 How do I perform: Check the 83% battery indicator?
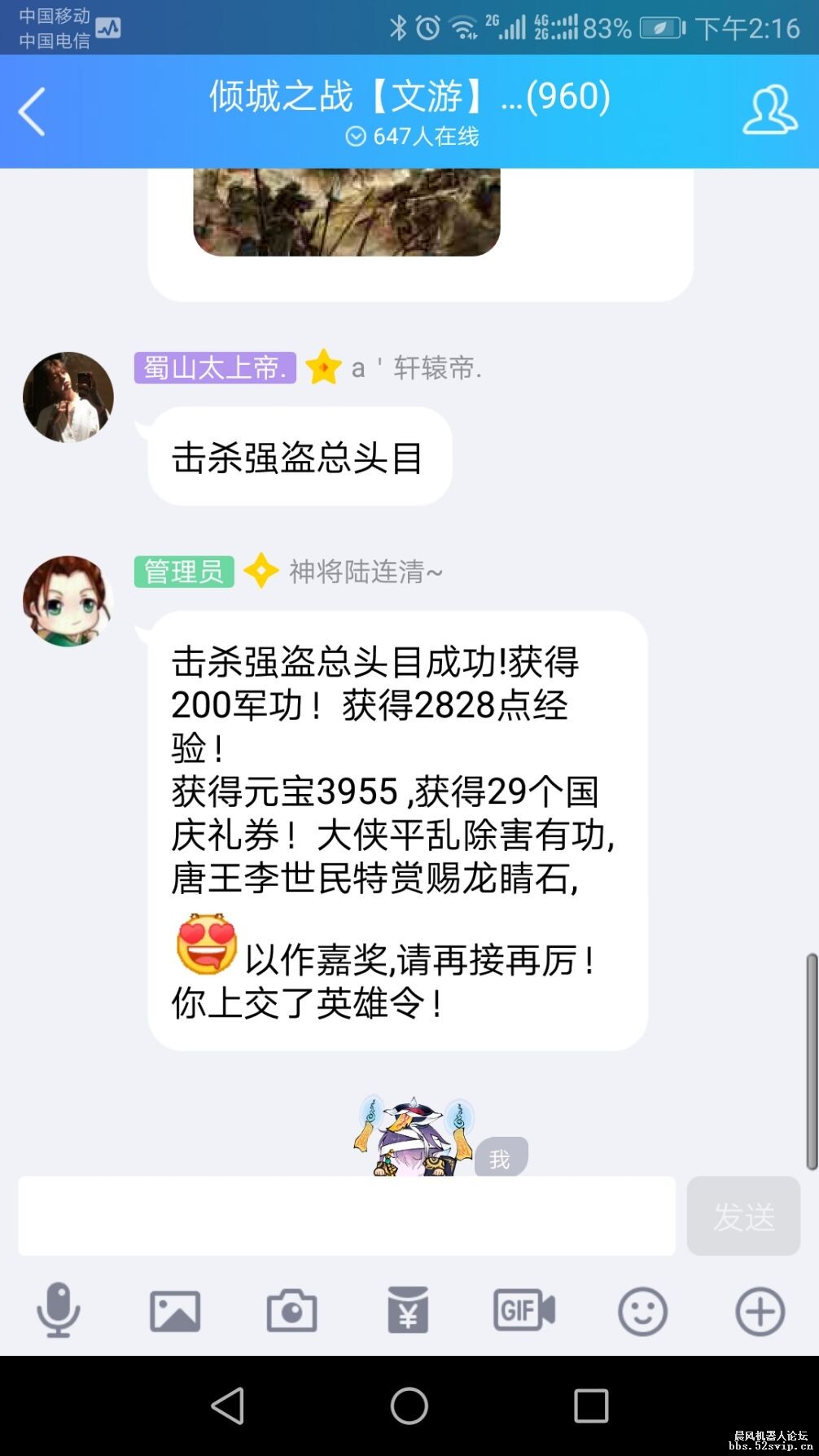click(606, 27)
